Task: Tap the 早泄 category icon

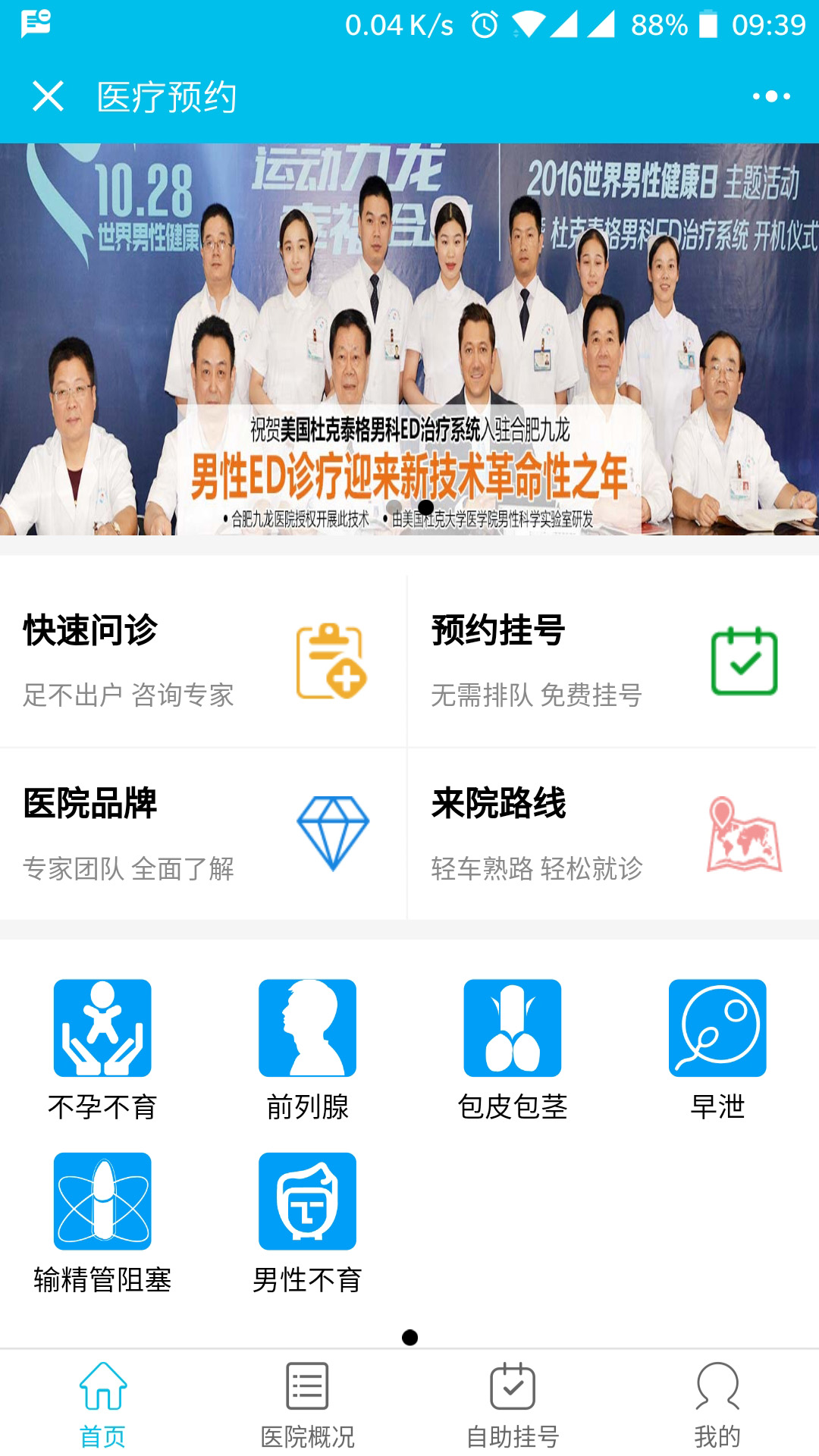Action: (717, 1028)
